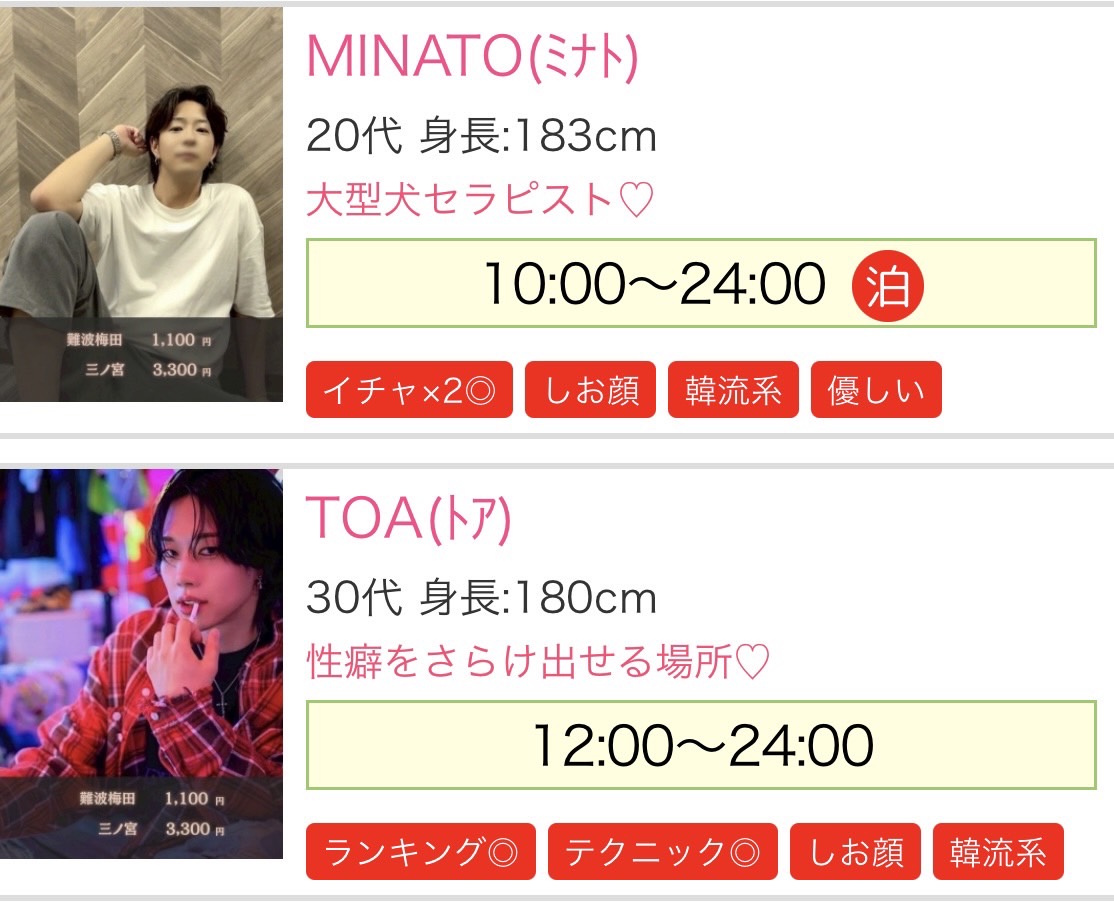Tap TOA's 韓流系 tag
Screen dimensions: 1114x909
tap(998, 852)
